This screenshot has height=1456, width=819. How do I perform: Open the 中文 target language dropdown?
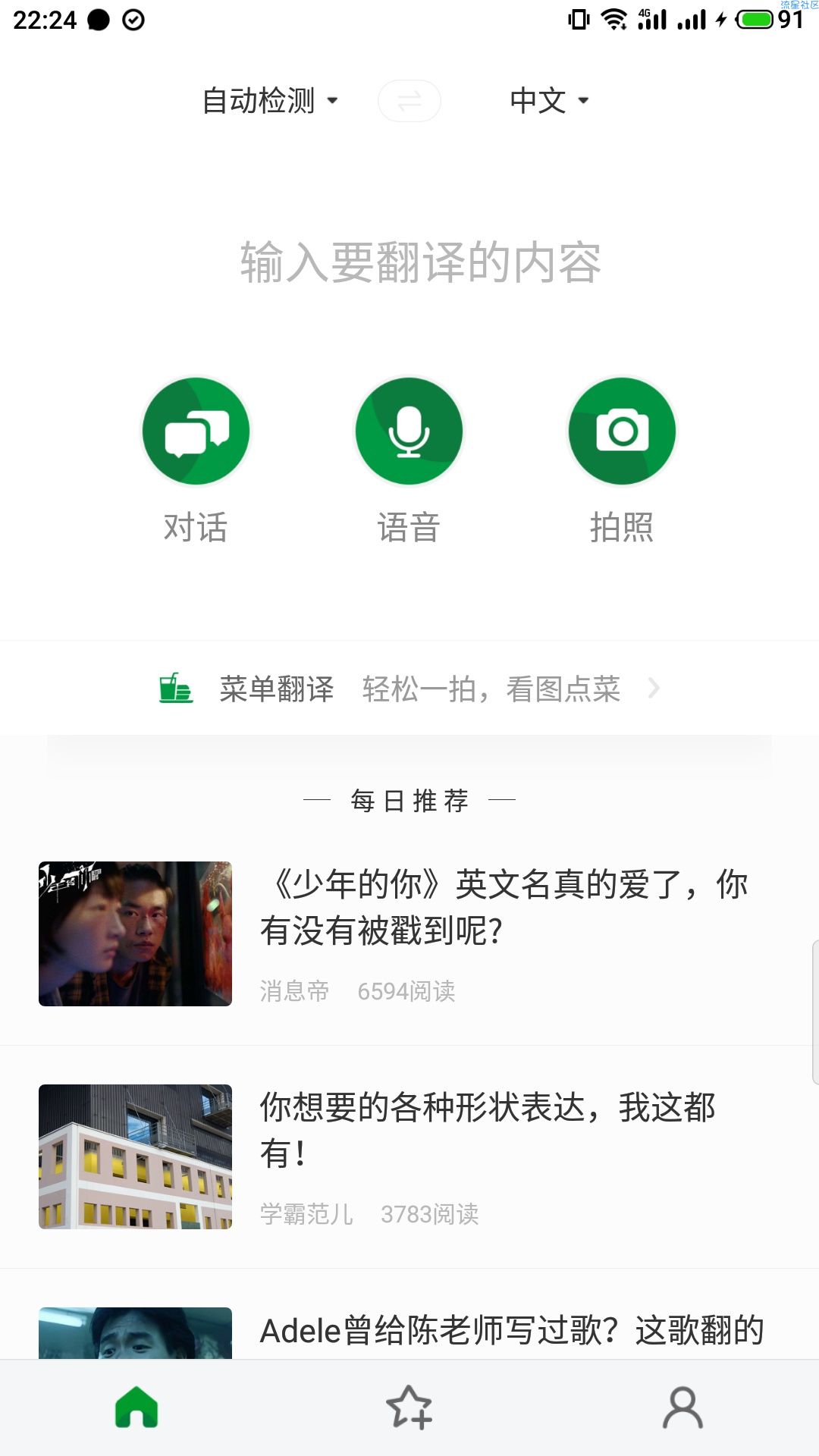tap(549, 100)
